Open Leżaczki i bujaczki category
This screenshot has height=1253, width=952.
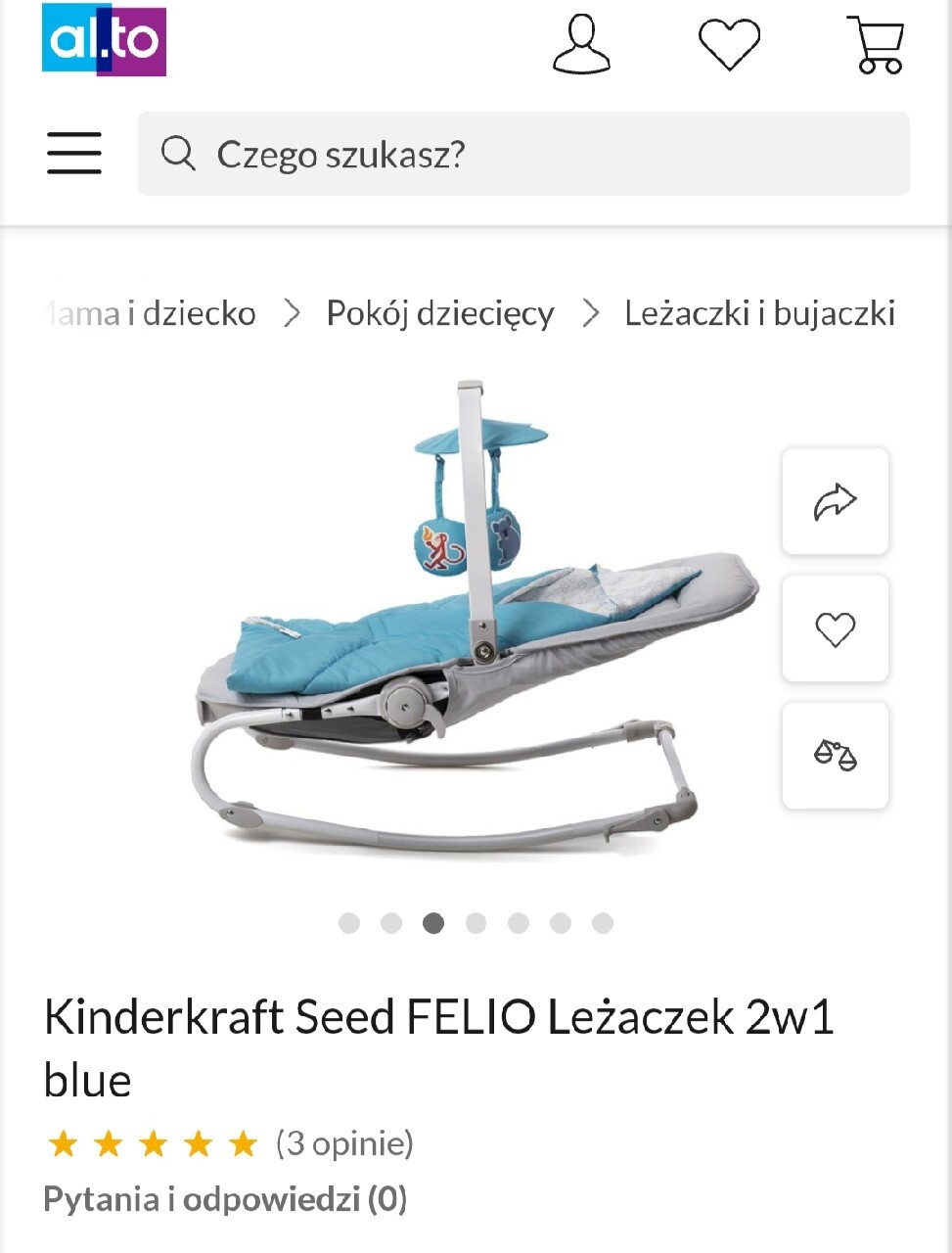tap(759, 313)
